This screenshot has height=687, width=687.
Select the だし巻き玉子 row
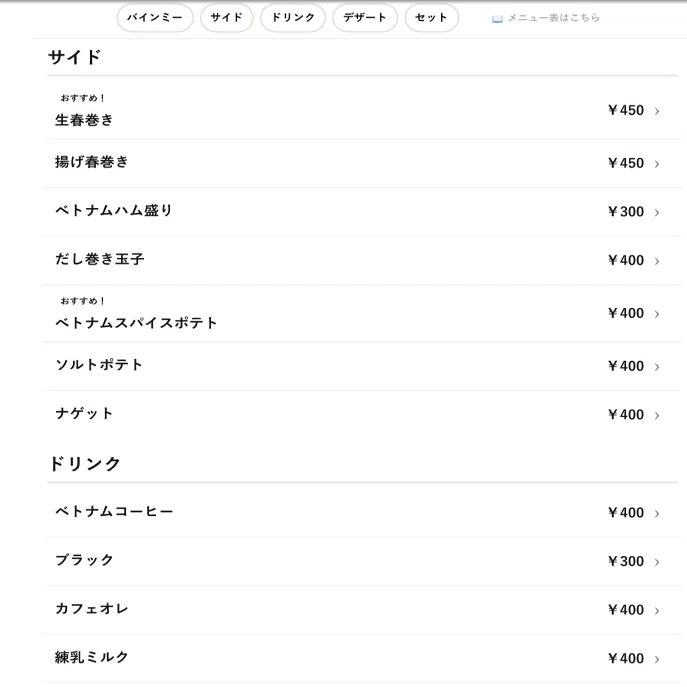[x=363, y=261]
